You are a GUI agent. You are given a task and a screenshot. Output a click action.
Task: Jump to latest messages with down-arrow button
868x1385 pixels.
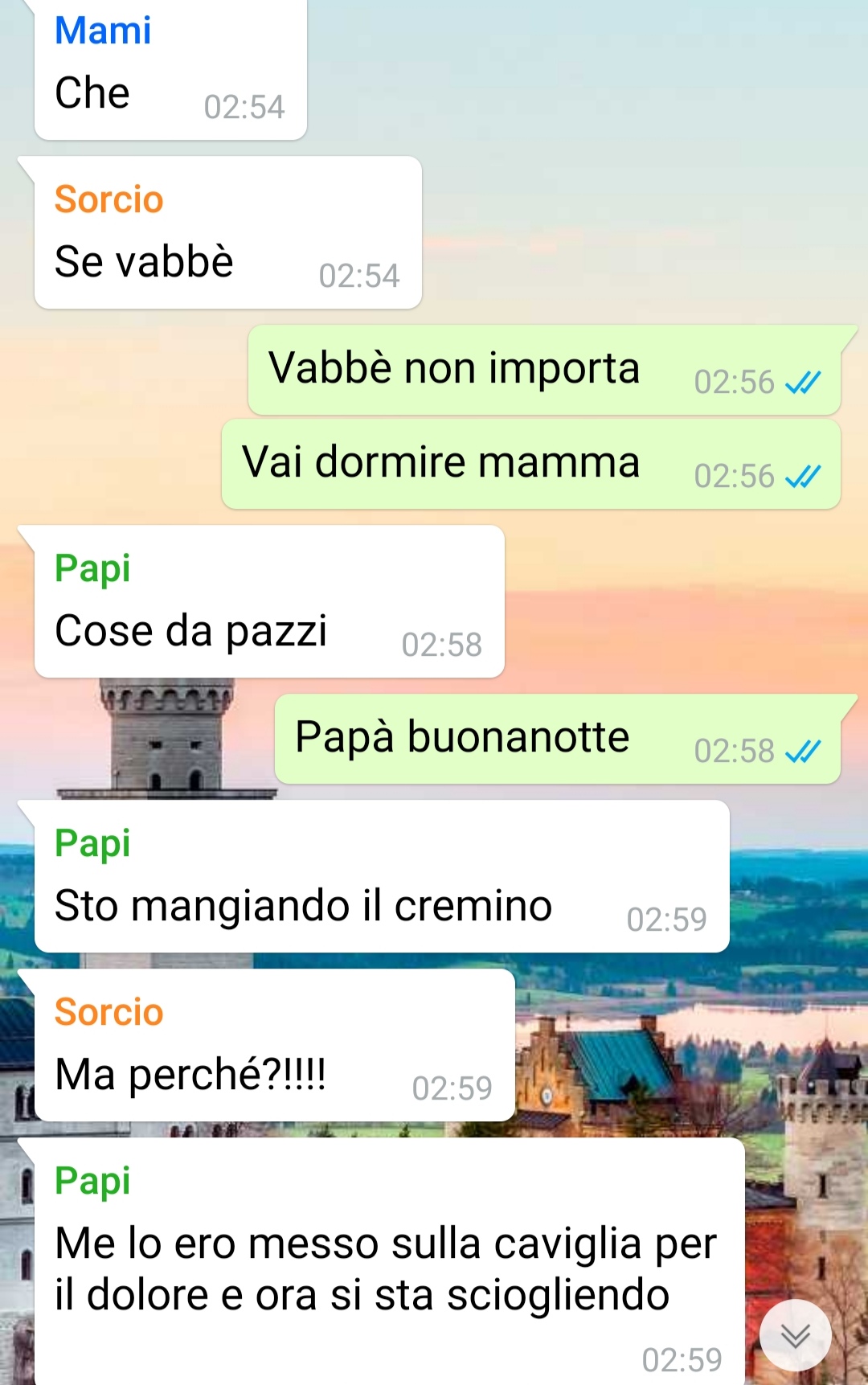coord(795,1335)
